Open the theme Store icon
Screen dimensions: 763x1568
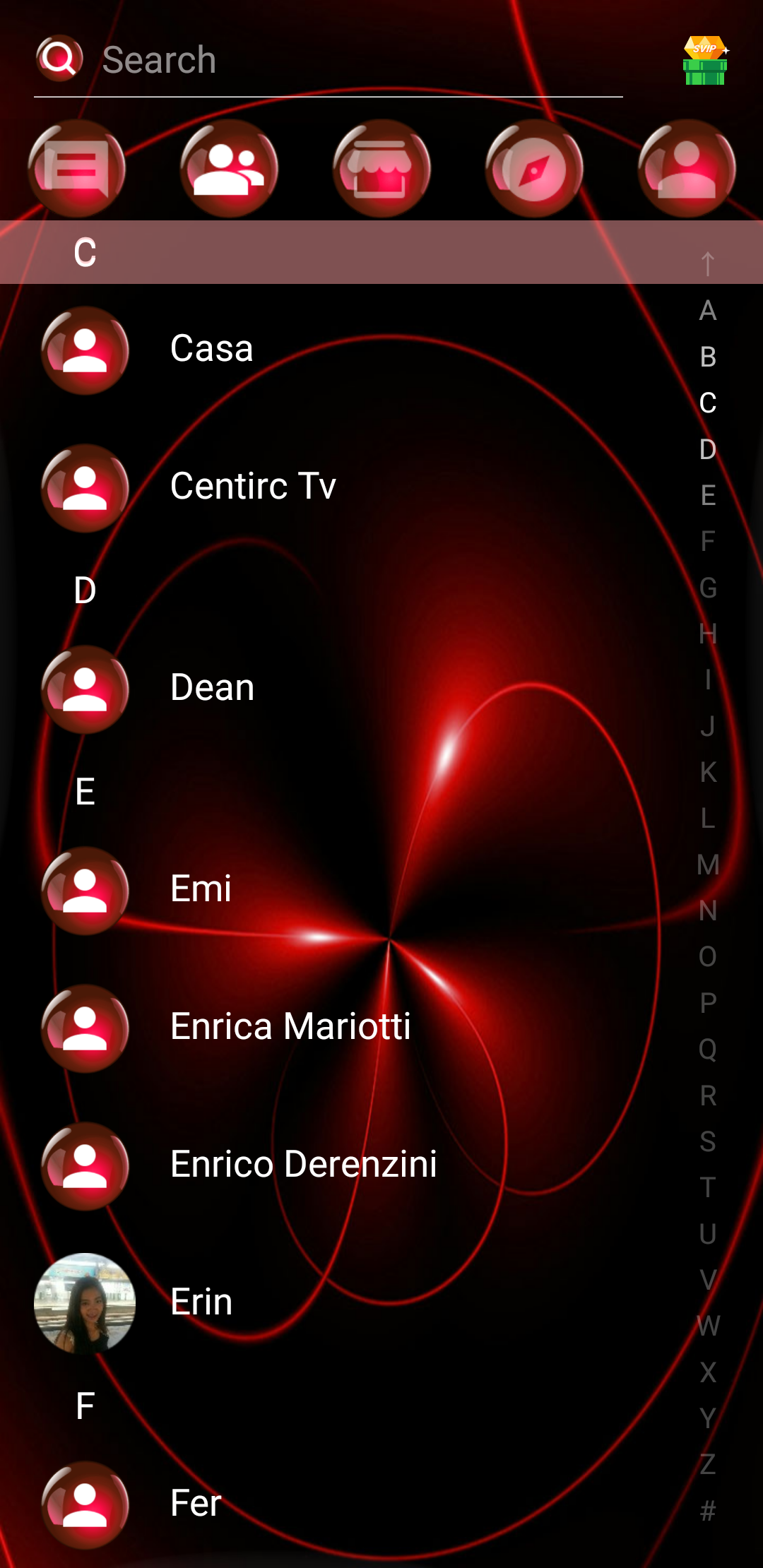tap(381, 167)
